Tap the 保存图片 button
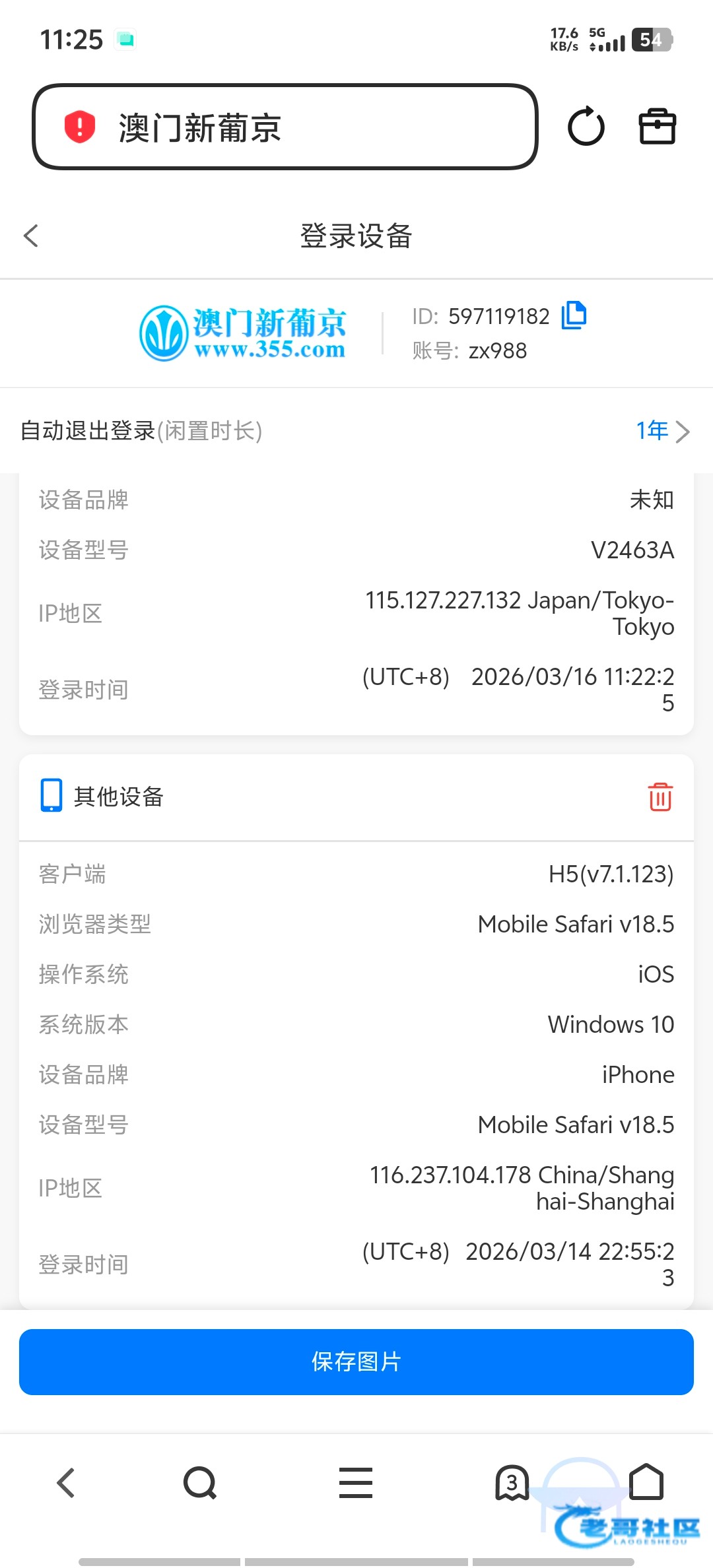This screenshot has width=713, height=1568. [356, 1361]
